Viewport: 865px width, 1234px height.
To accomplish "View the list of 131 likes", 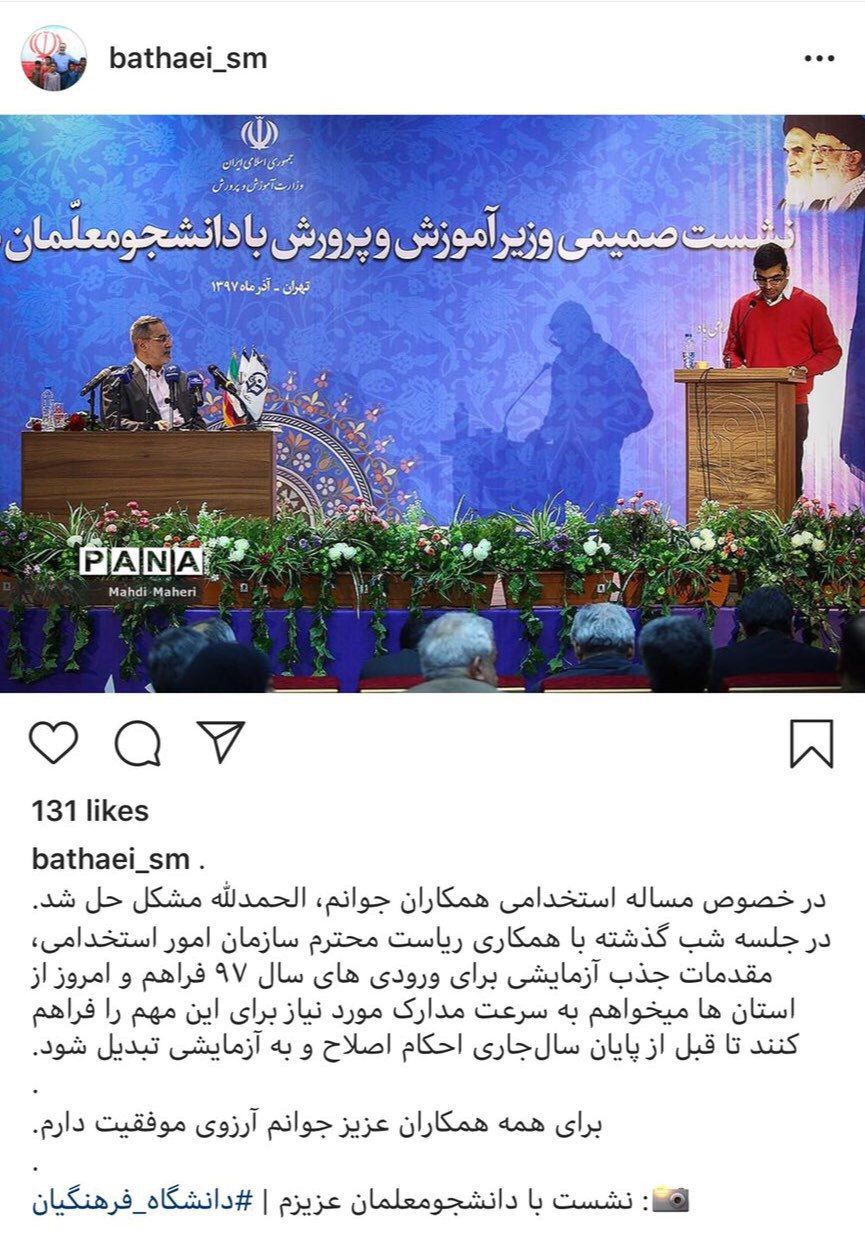I will (90, 811).
